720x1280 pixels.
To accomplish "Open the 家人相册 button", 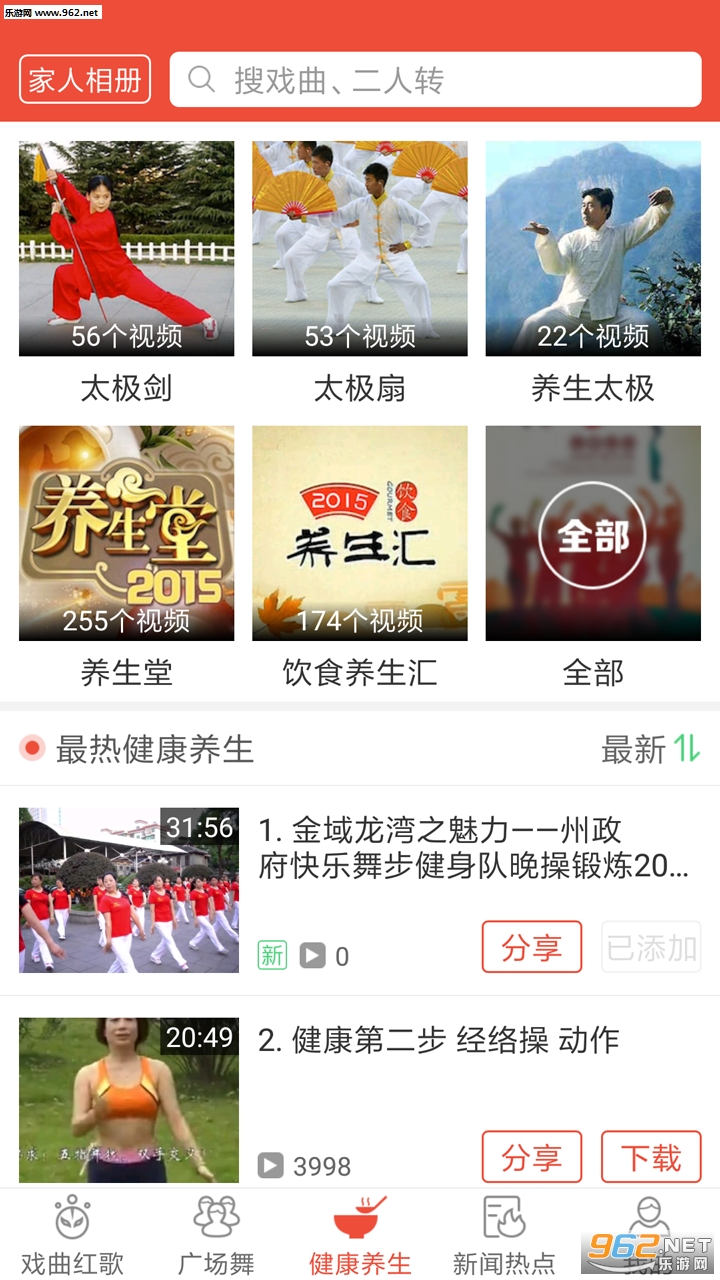I will pos(85,79).
